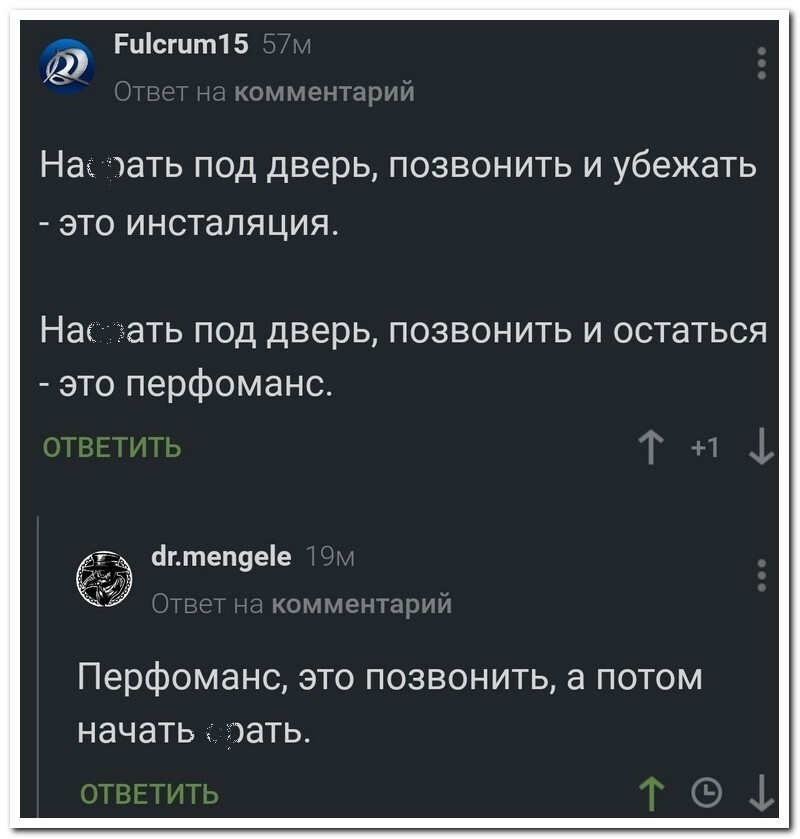The image size is (800, 839).
Task: Open the parent comment link under dr.mengele
Action: 361,604
